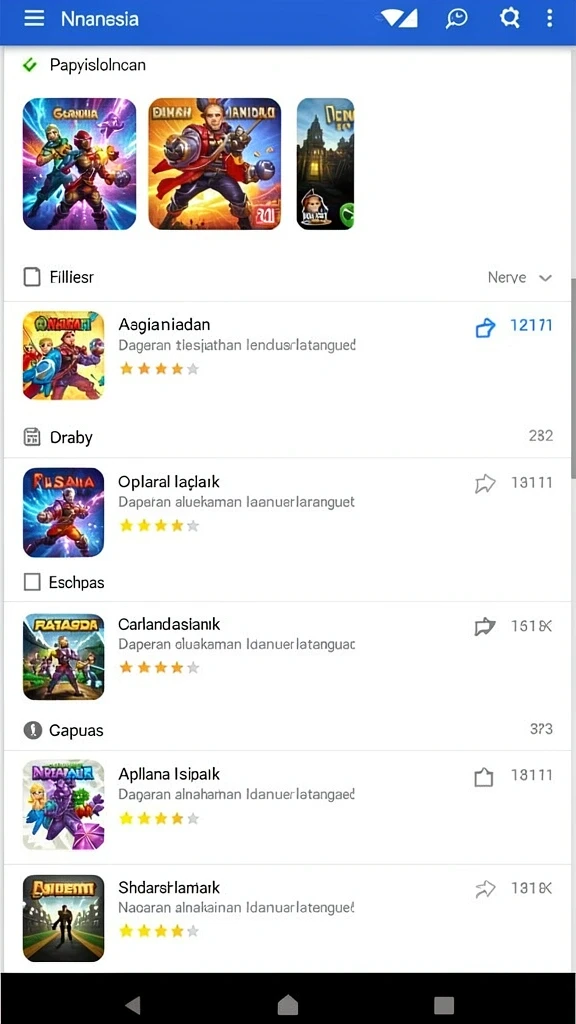Go back with the system back button
Screen dimensions: 576x1024
133,1005
